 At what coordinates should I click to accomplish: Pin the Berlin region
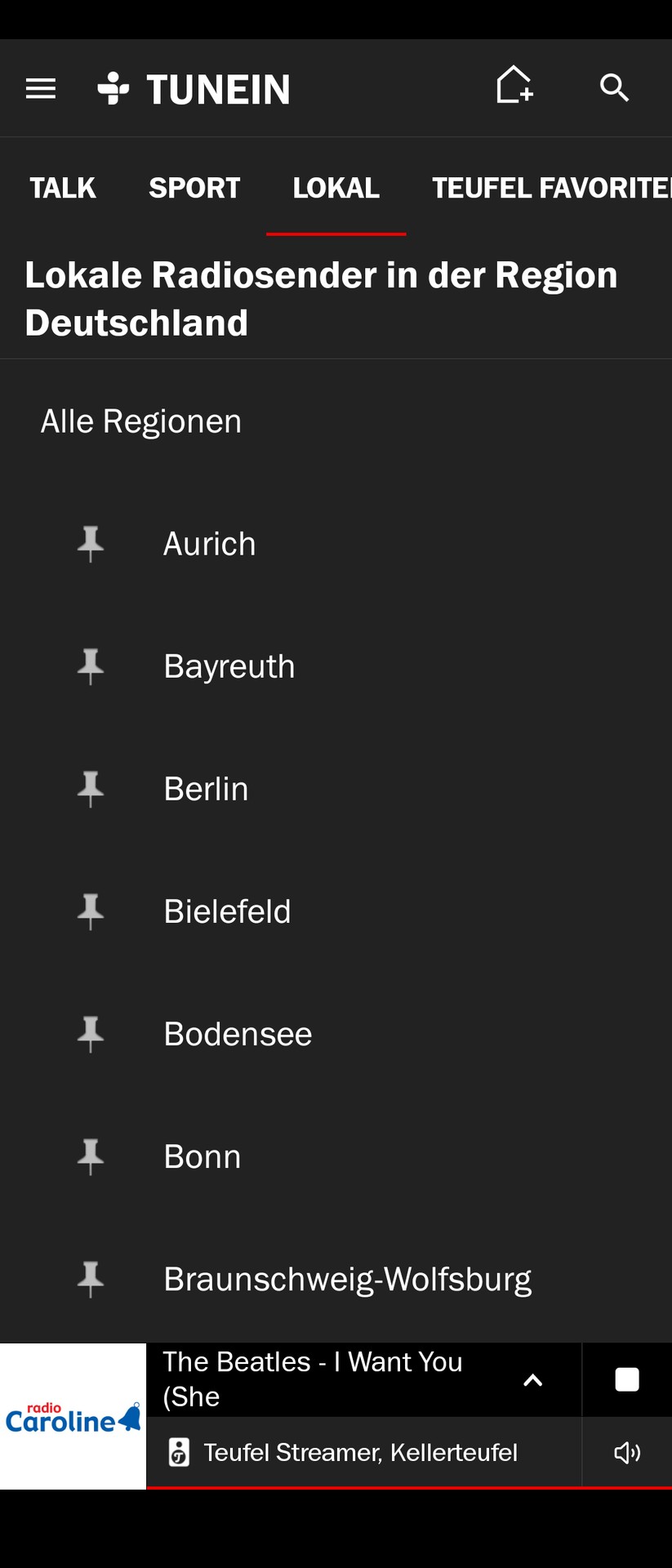(x=90, y=789)
